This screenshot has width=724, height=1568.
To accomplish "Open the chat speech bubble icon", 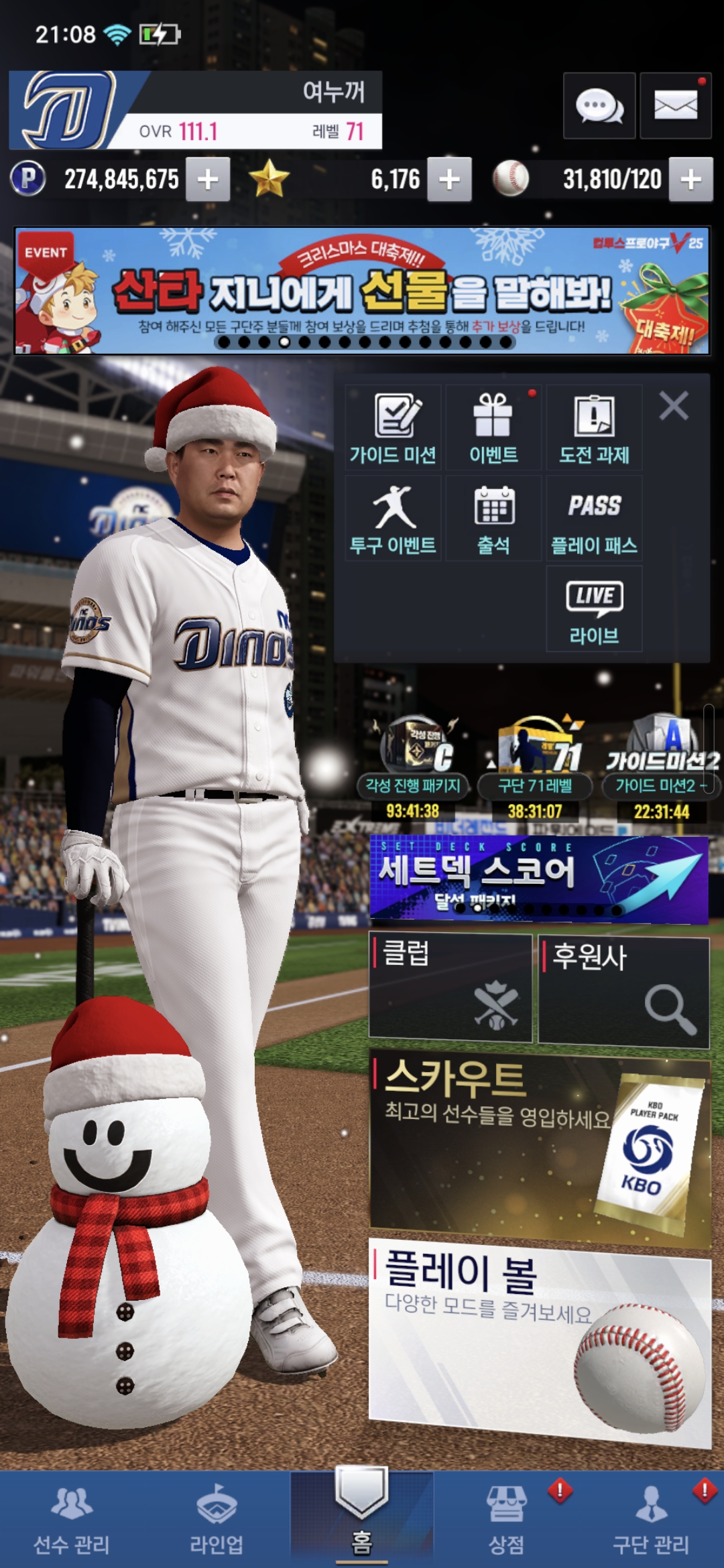I will point(599,106).
